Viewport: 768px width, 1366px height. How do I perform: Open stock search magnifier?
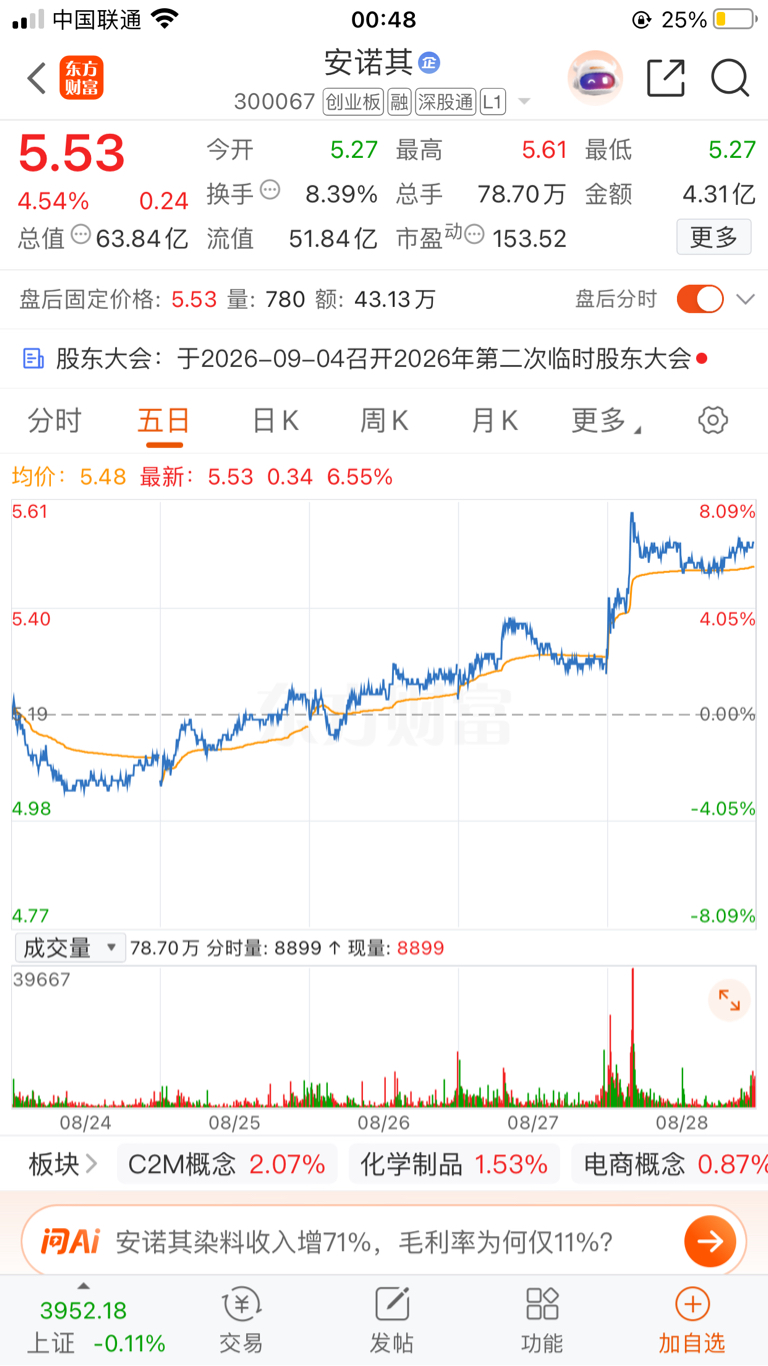pos(730,78)
